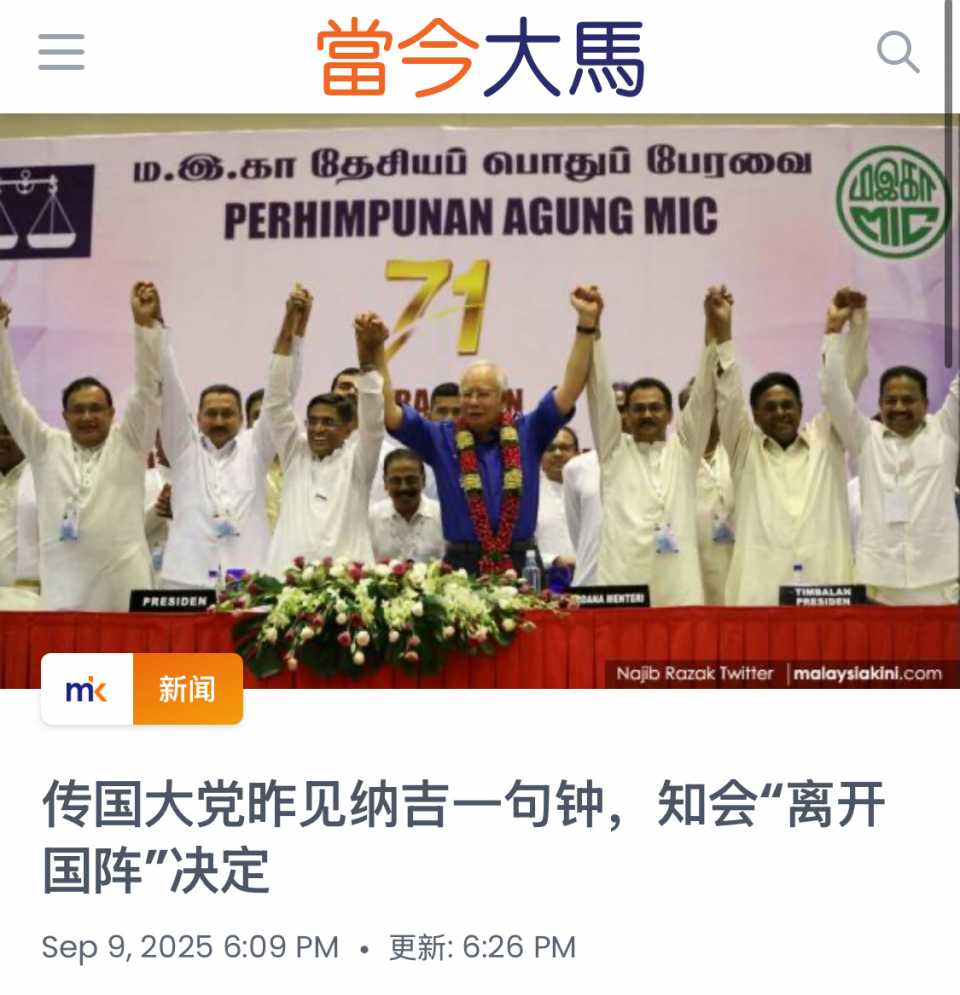Open the hamburger navigation menu

pyautogui.click(x=61, y=52)
